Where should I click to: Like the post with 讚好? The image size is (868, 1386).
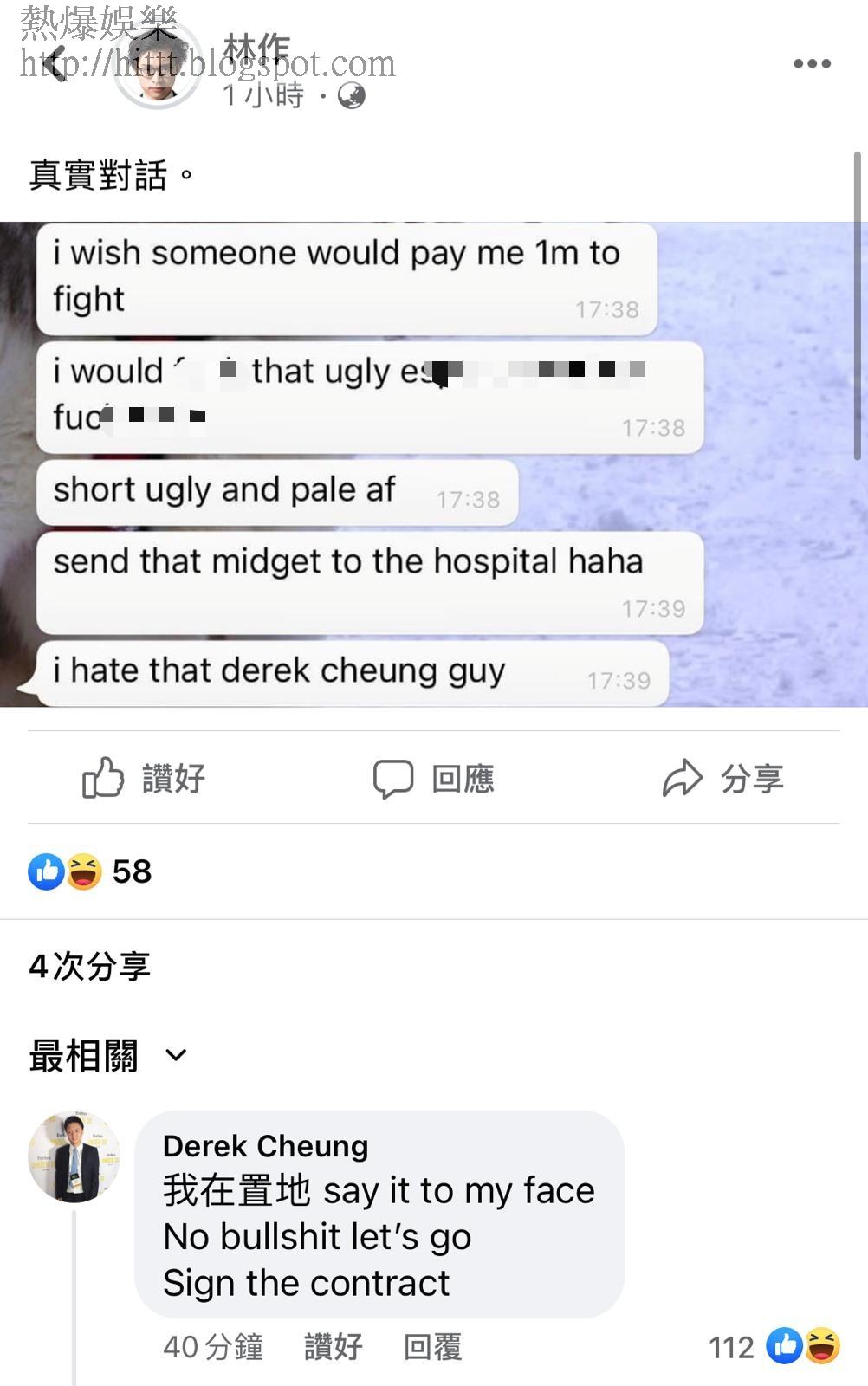coord(144,778)
